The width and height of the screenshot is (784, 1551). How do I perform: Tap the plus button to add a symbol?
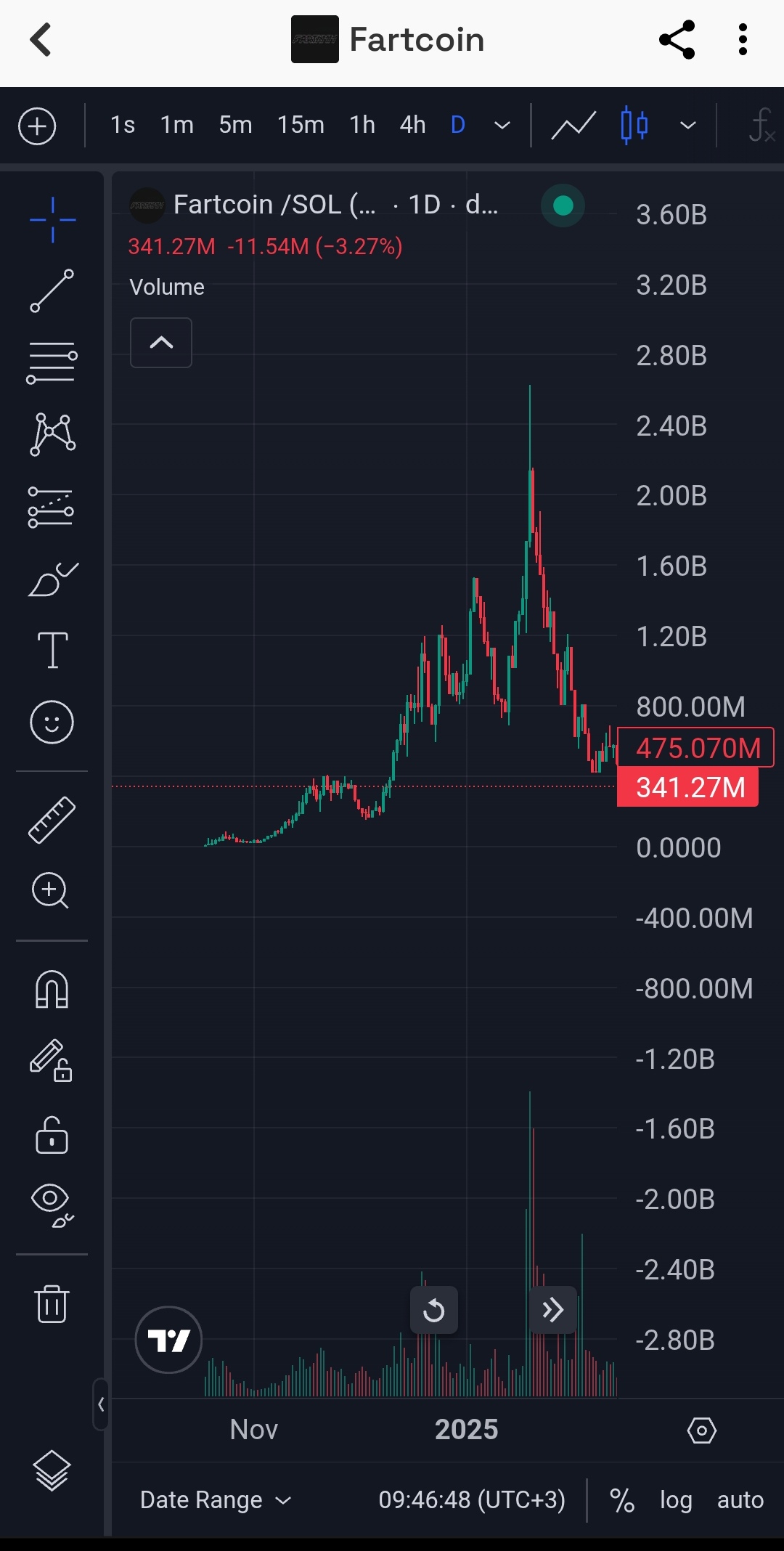pos(37,126)
